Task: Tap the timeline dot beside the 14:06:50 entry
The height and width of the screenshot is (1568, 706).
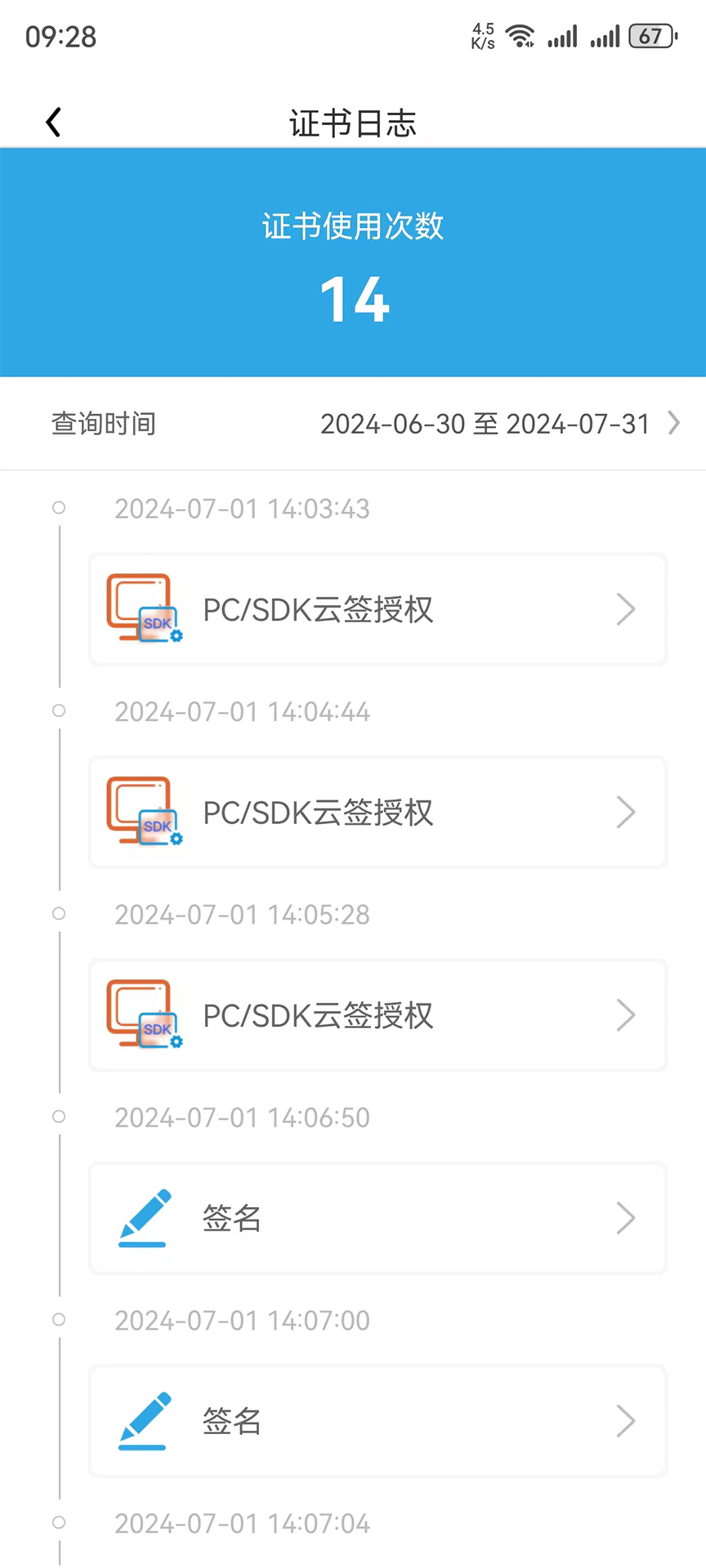Action: pos(59,1116)
